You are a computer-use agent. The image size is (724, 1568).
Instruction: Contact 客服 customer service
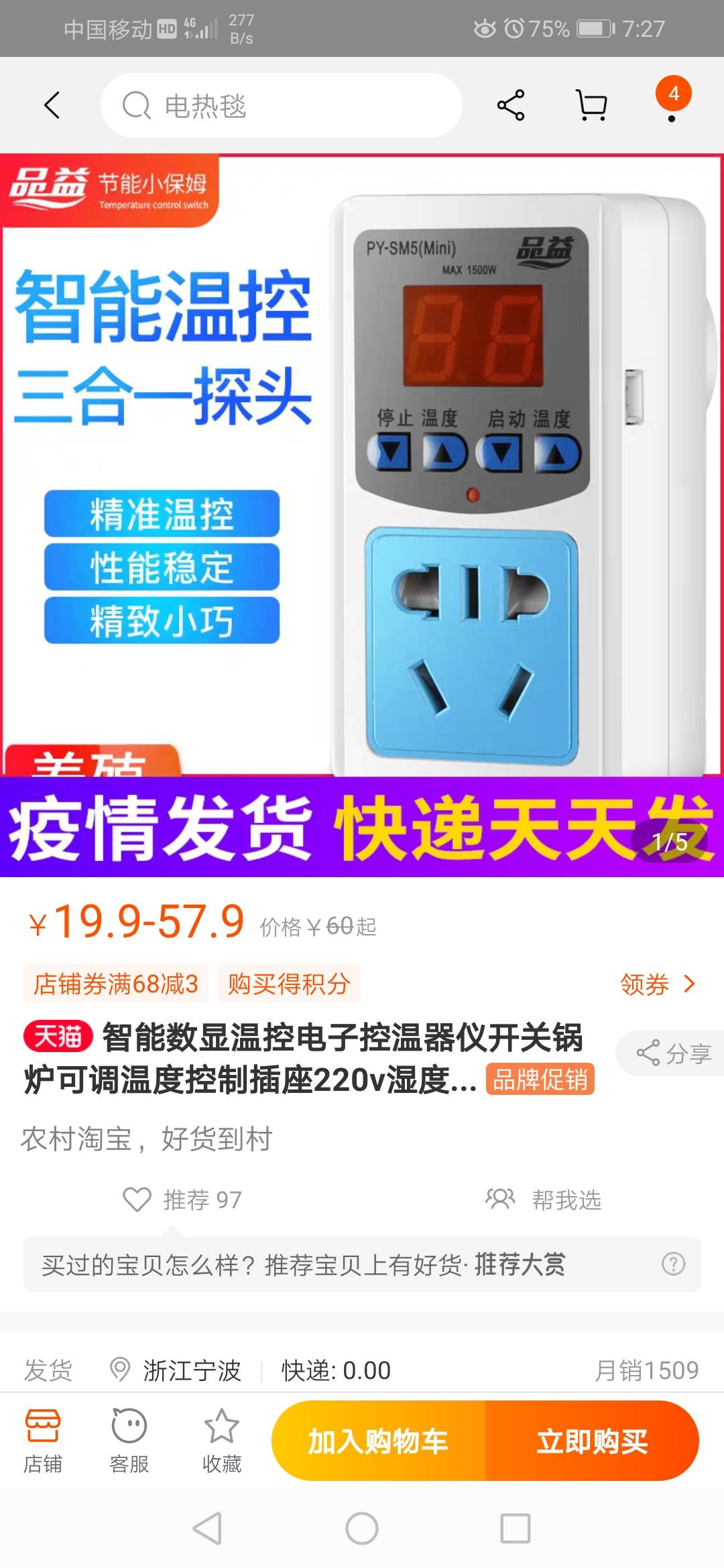129,1441
